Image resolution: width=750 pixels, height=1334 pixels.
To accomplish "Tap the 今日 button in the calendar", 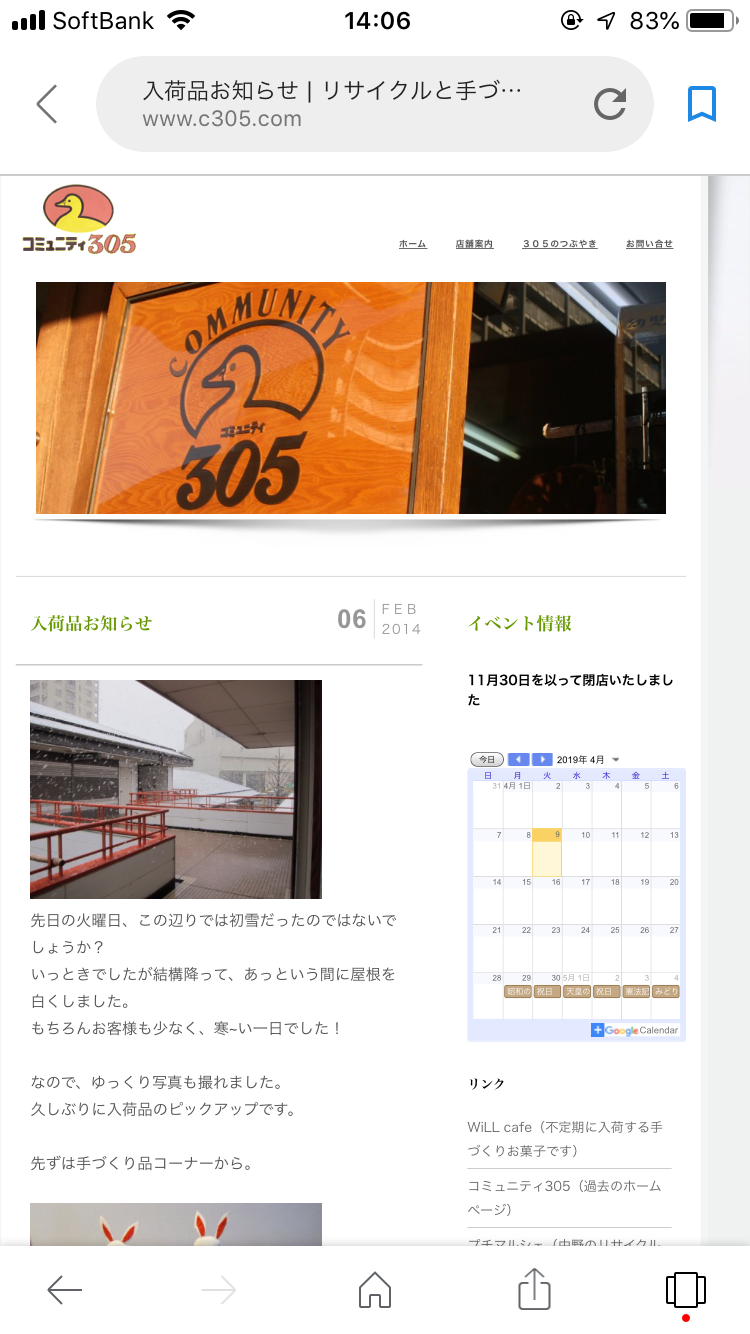I will click(x=487, y=759).
